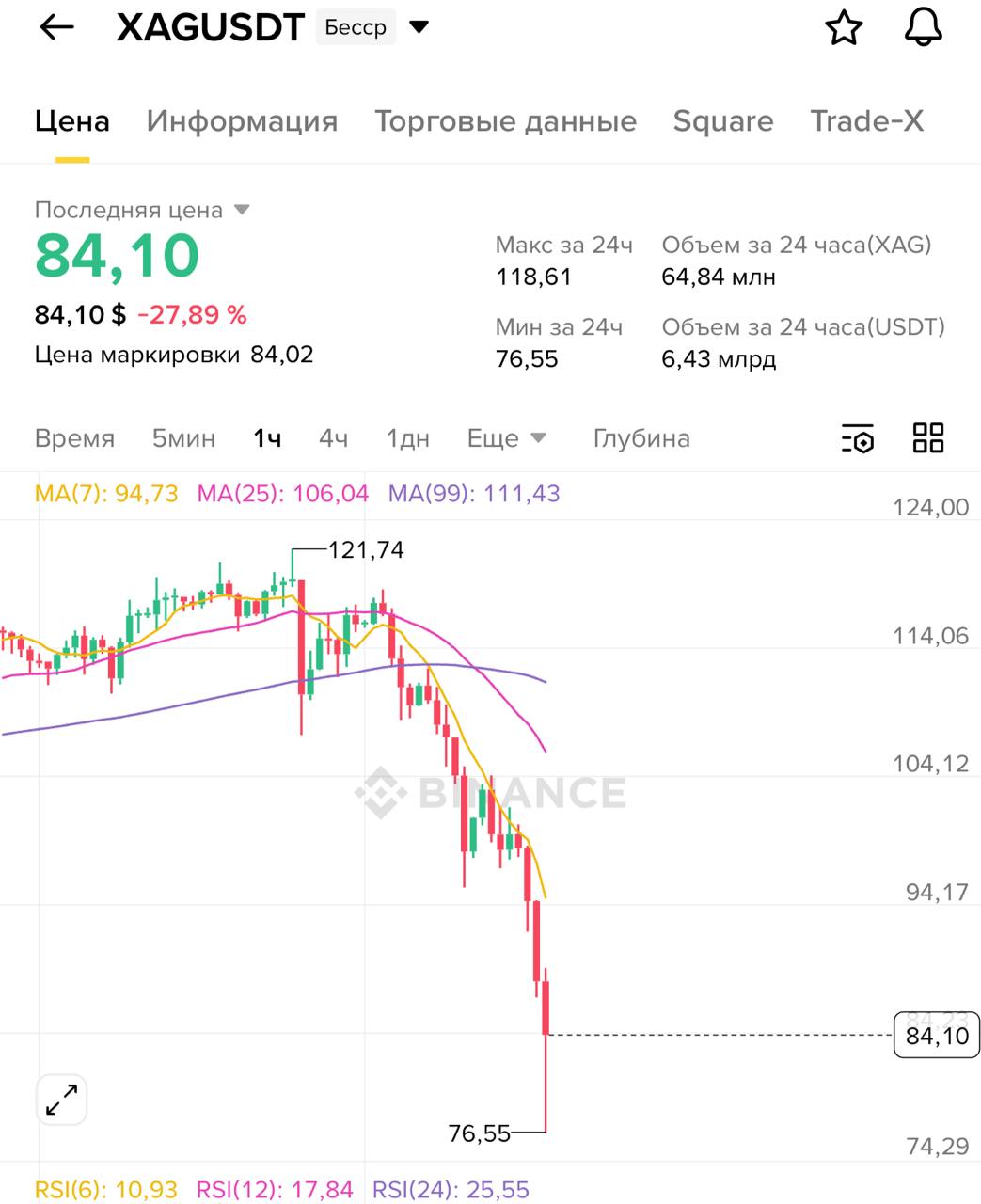Expand chart to full screen

coord(62,1100)
